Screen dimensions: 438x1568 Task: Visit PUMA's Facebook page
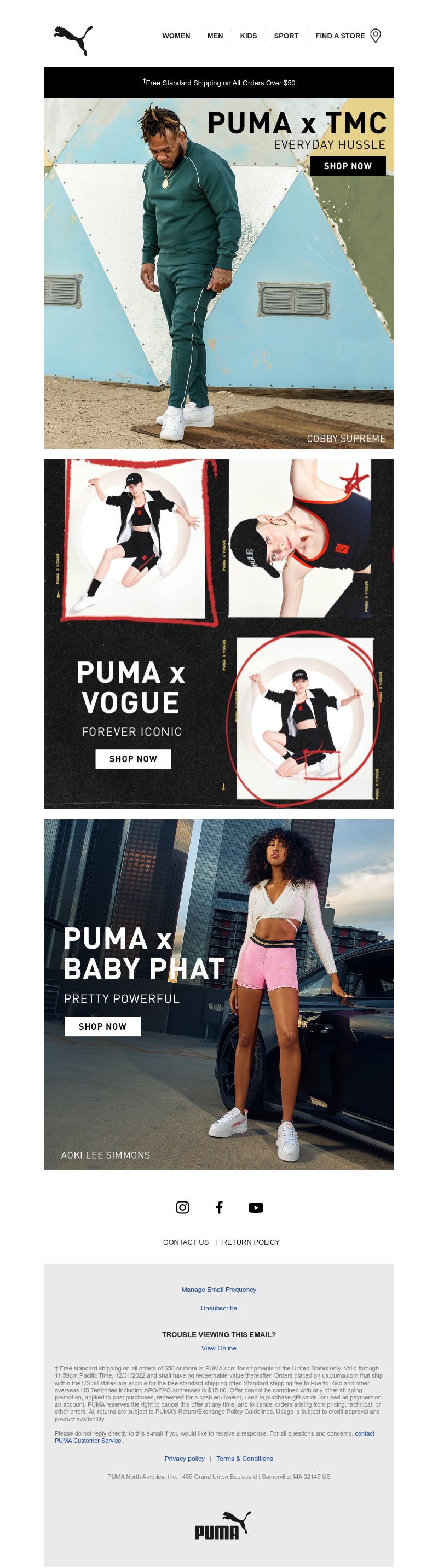tap(218, 1207)
